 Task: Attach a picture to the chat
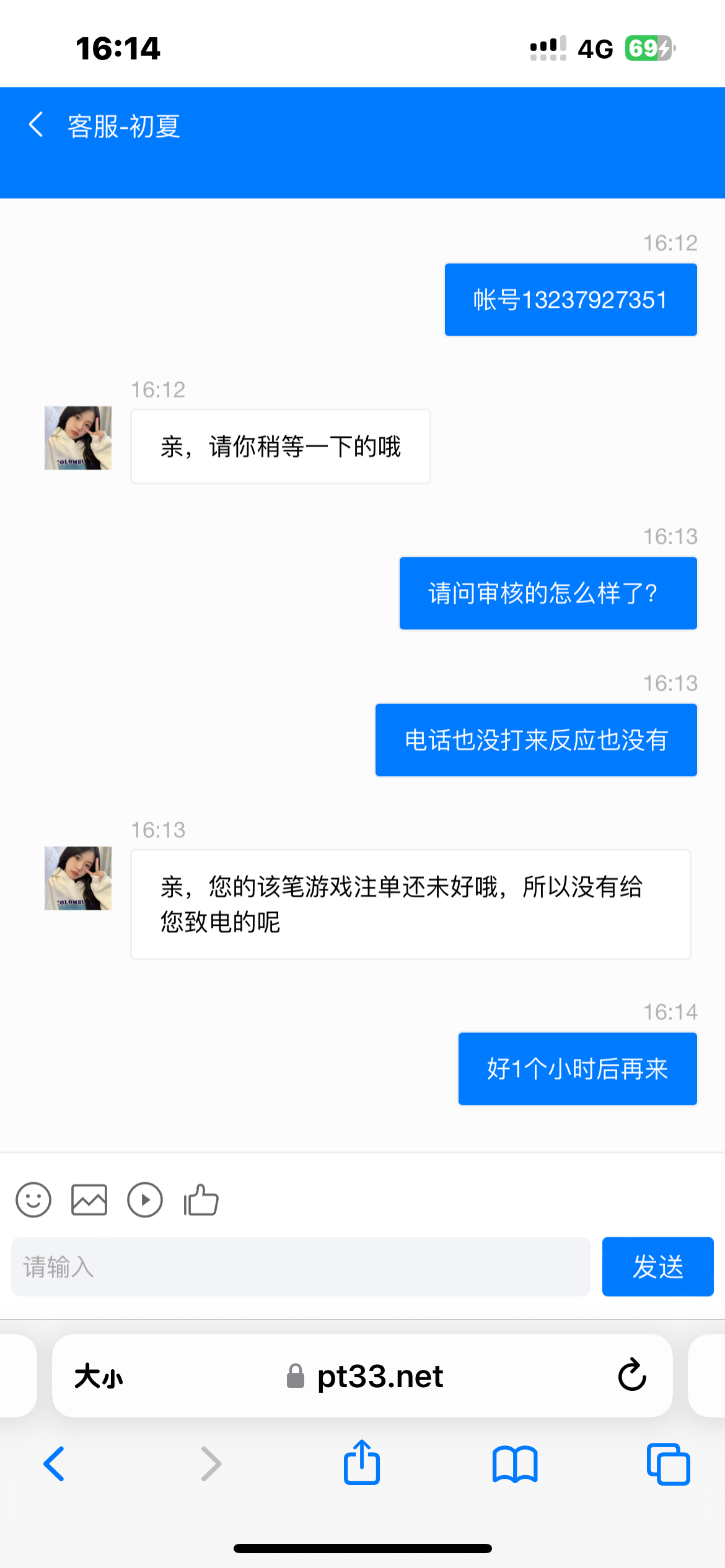pyautogui.click(x=89, y=1200)
